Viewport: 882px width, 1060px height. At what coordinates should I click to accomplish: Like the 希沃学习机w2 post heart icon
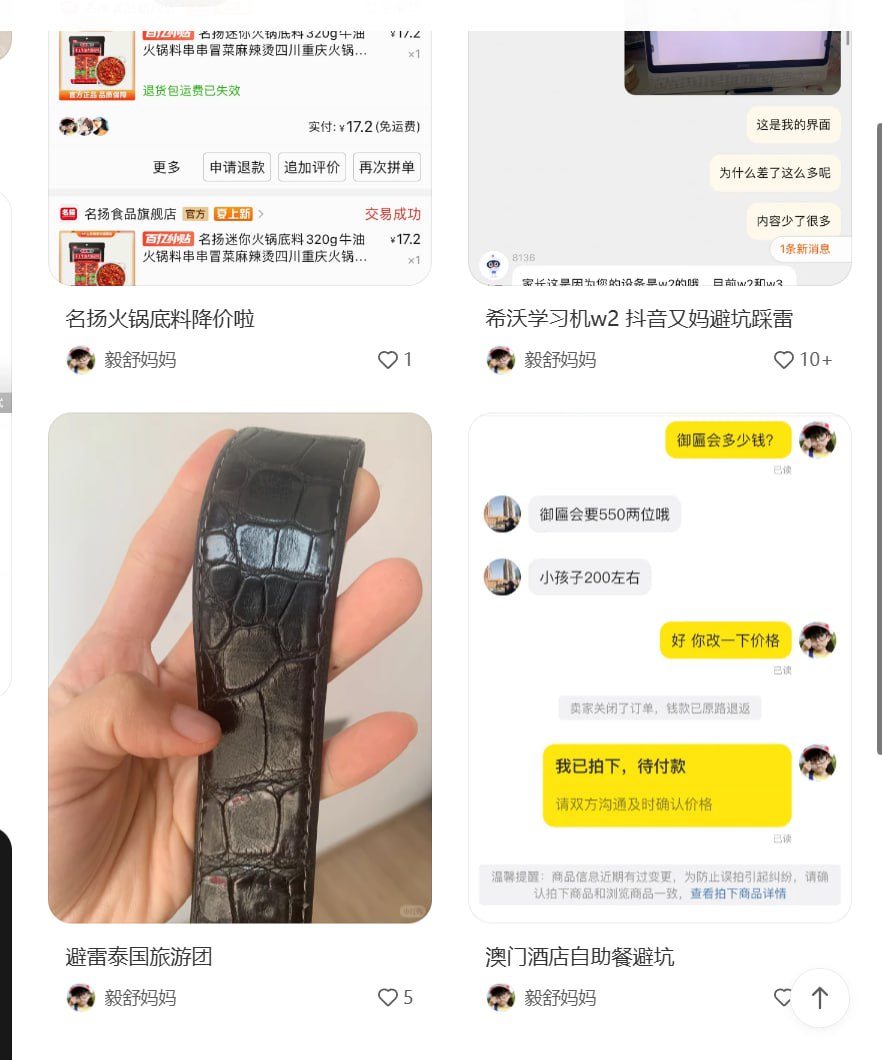pyautogui.click(x=784, y=359)
